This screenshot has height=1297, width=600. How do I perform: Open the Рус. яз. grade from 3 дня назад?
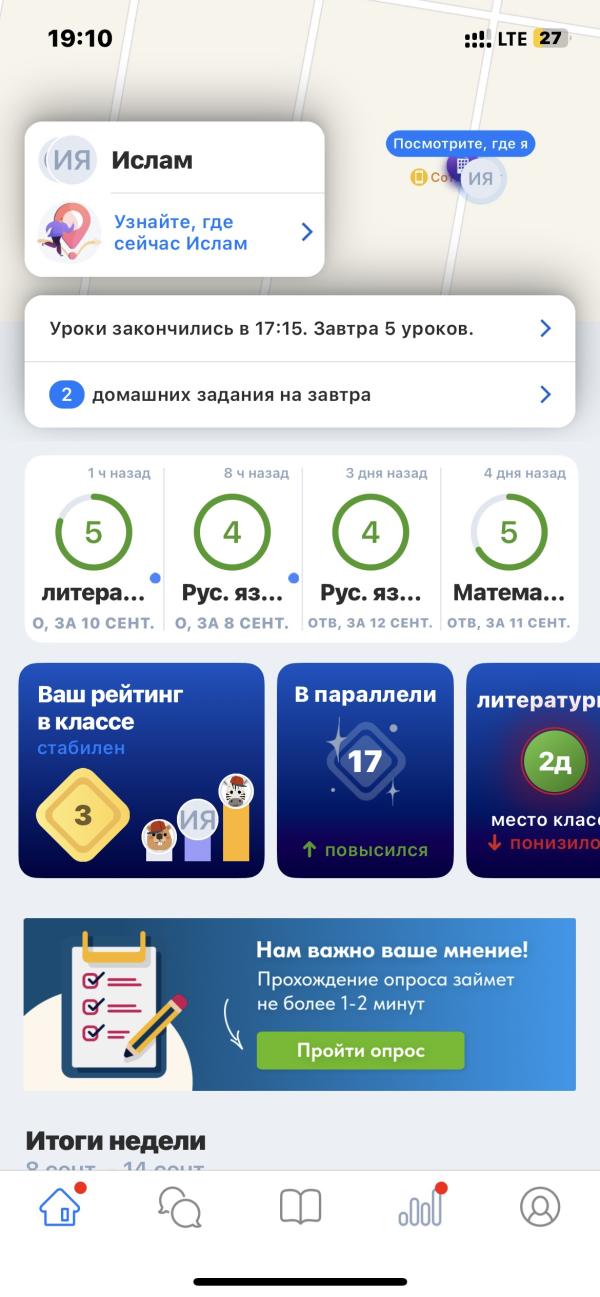(x=370, y=548)
